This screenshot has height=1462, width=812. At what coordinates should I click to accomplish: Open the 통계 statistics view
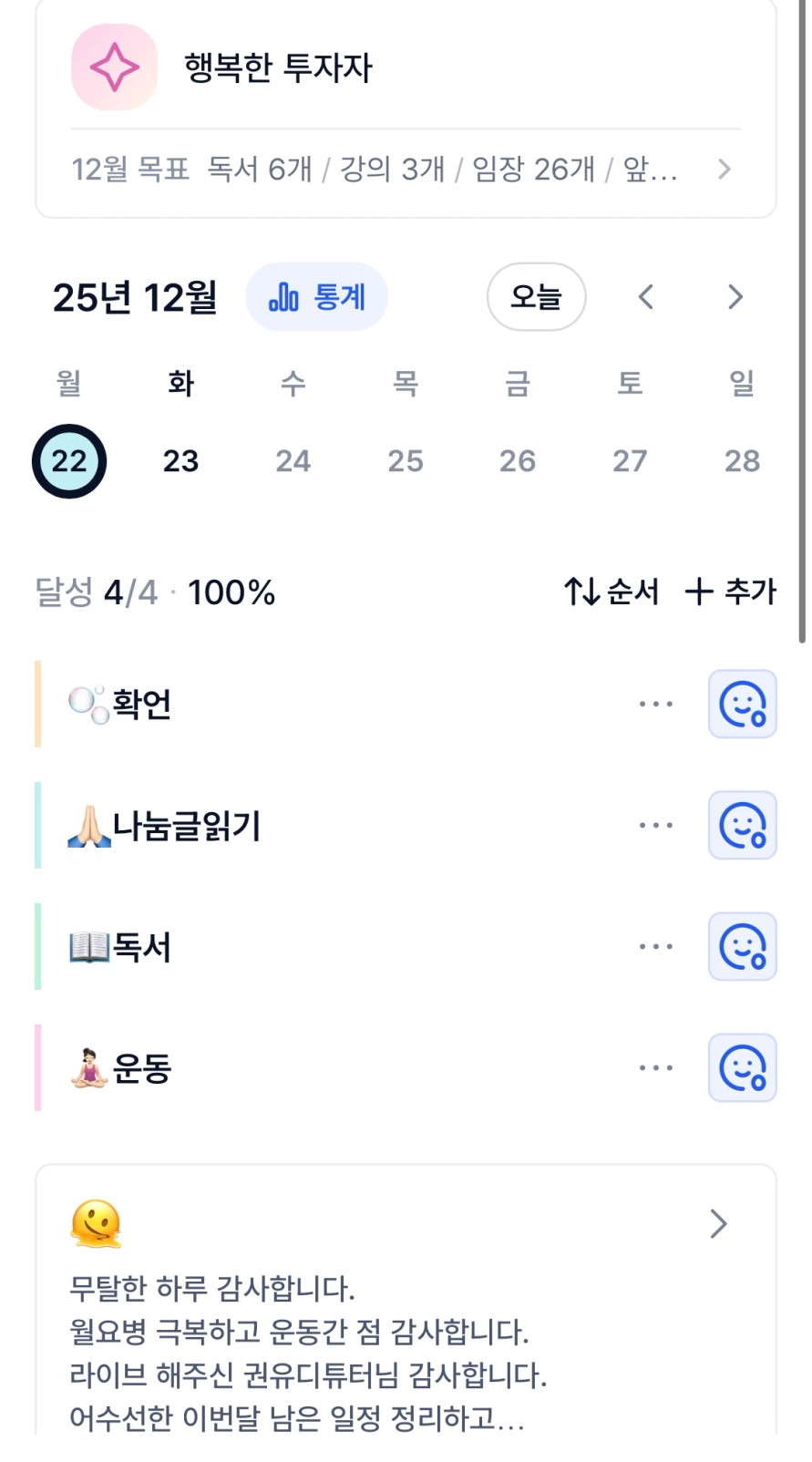tap(317, 297)
